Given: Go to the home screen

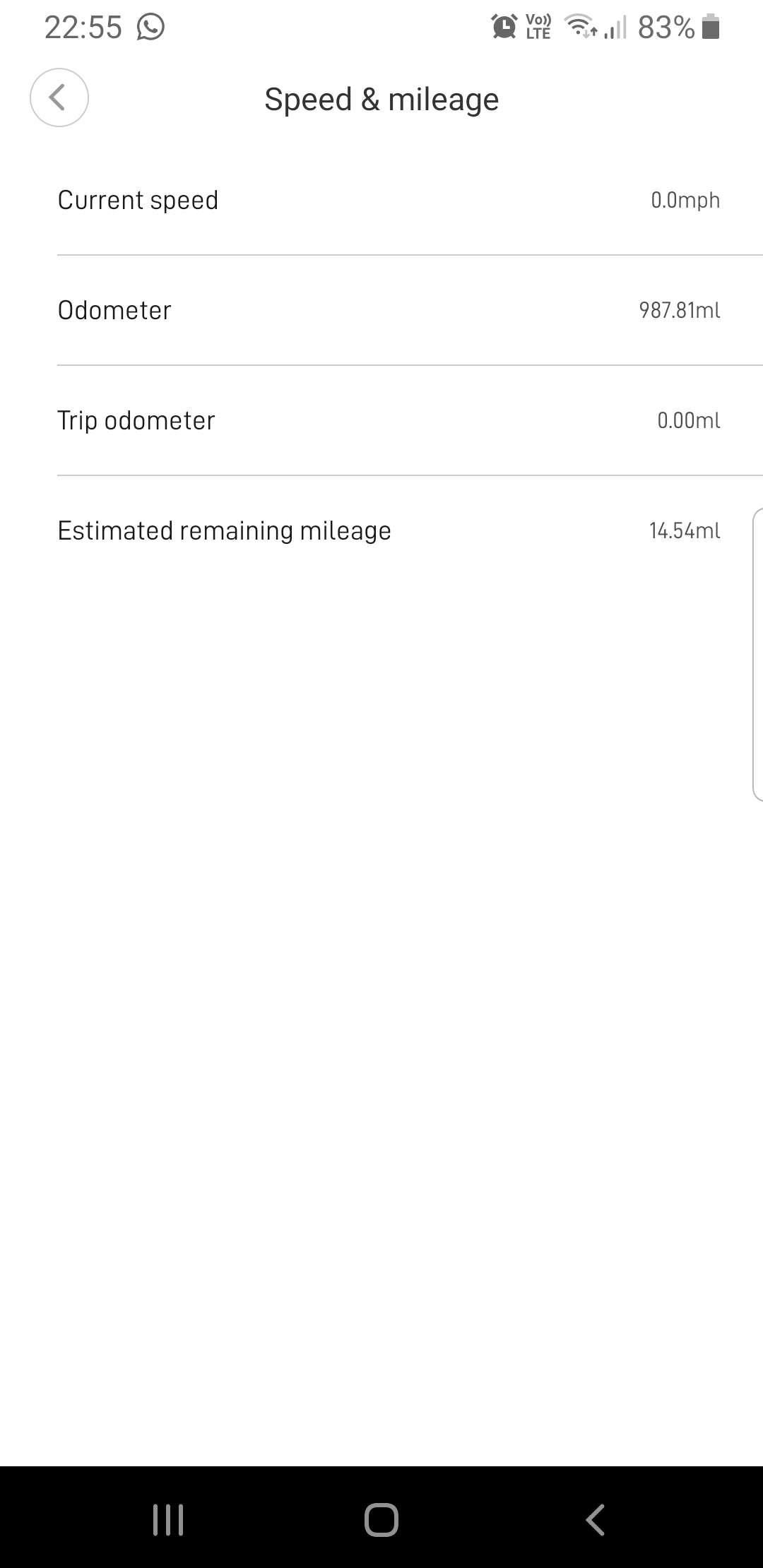Looking at the screenshot, I should pyautogui.click(x=381, y=1519).
